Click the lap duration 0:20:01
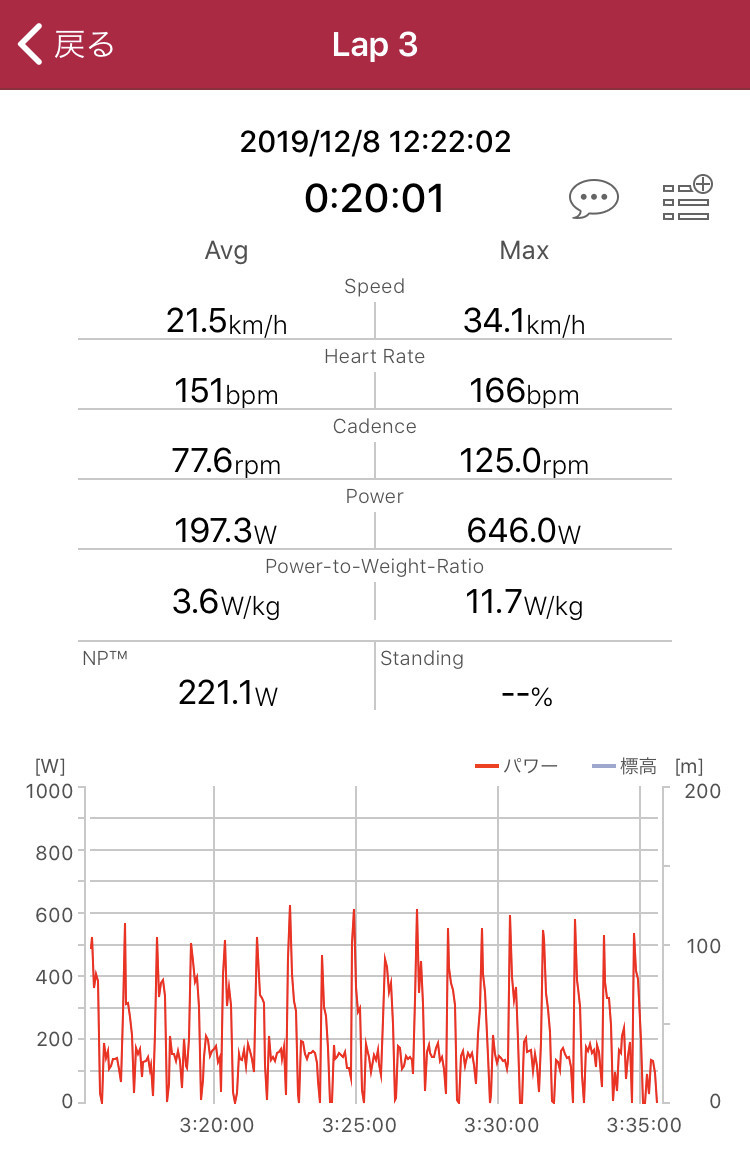This screenshot has height=1156, width=750. point(374,198)
